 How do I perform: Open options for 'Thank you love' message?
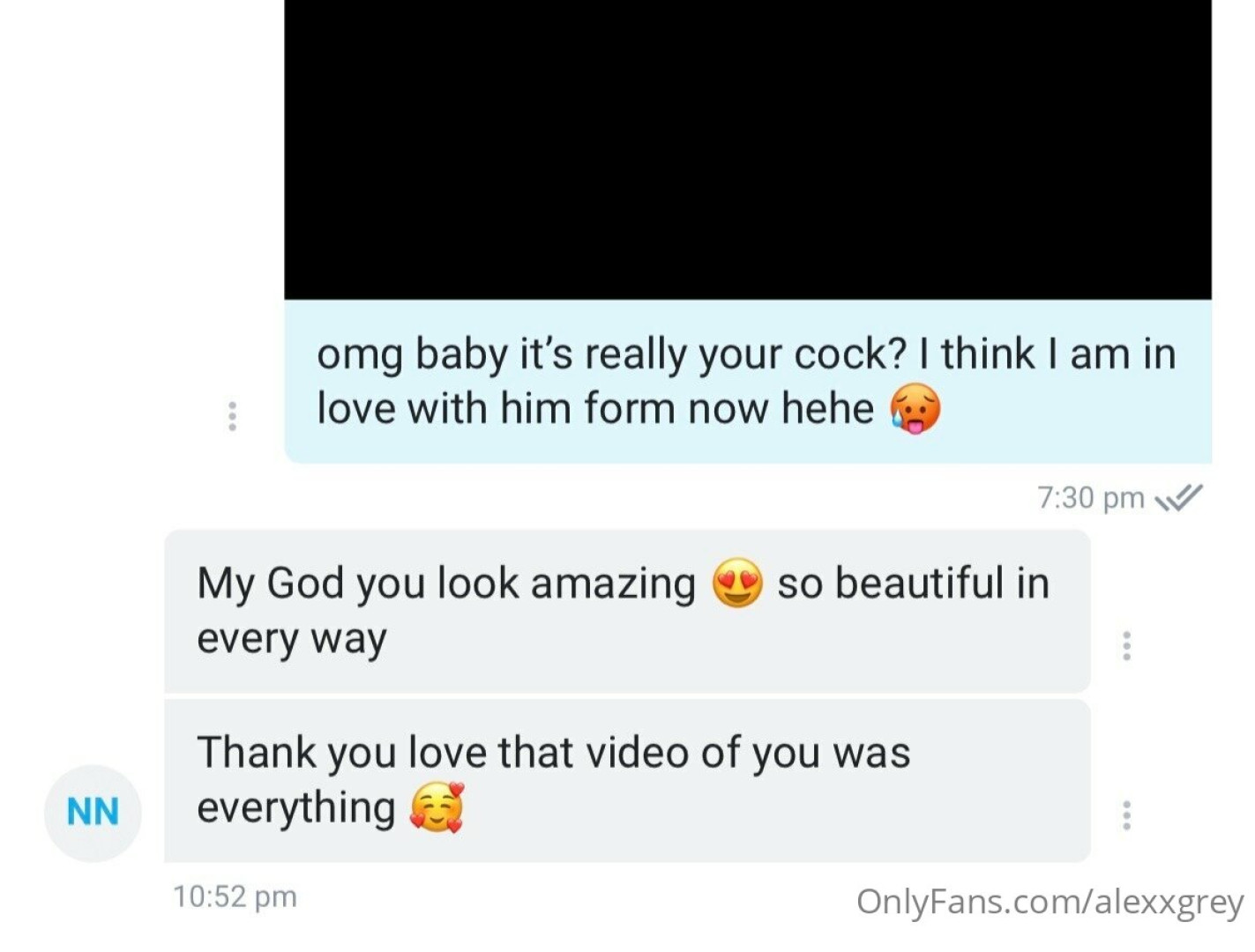tap(1126, 815)
